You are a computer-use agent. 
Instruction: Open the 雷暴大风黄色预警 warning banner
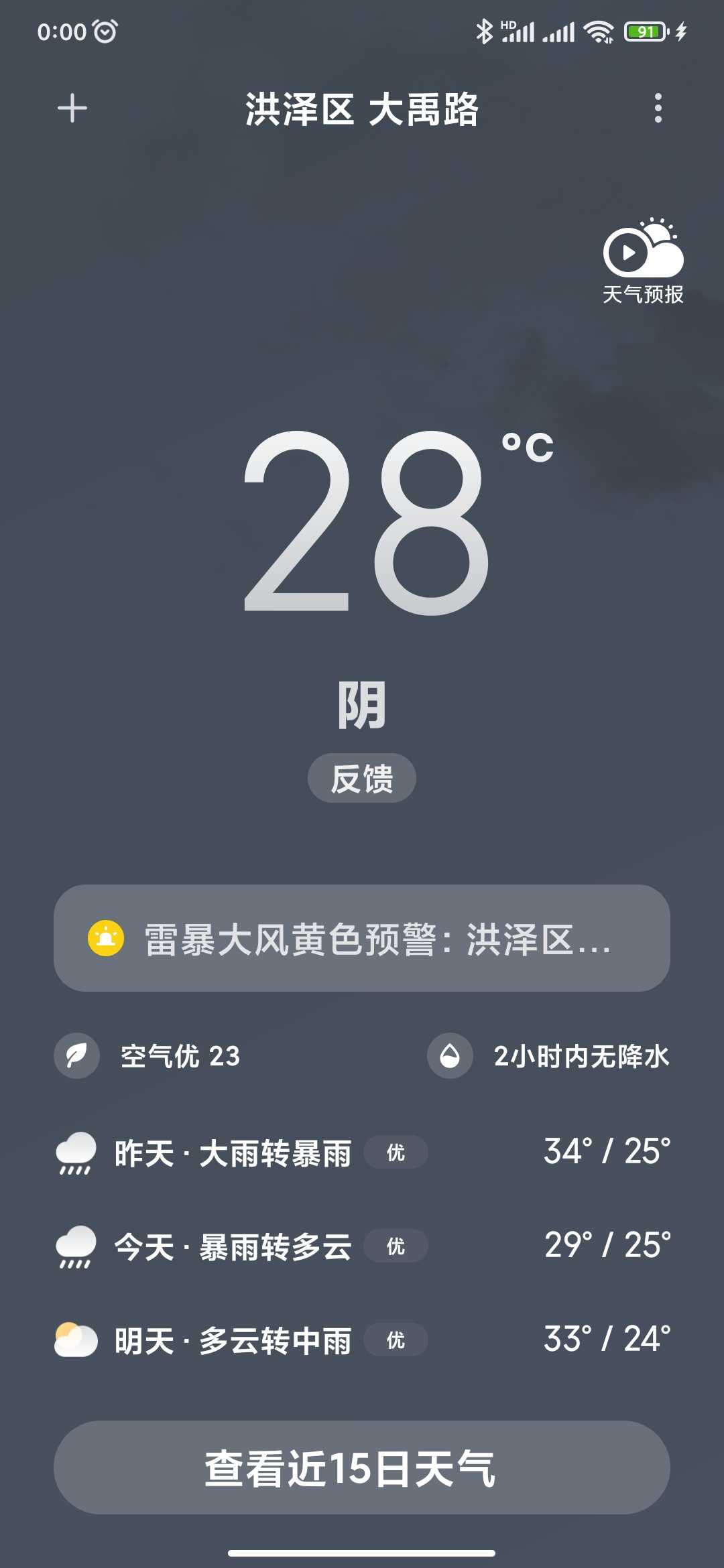coord(362,938)
